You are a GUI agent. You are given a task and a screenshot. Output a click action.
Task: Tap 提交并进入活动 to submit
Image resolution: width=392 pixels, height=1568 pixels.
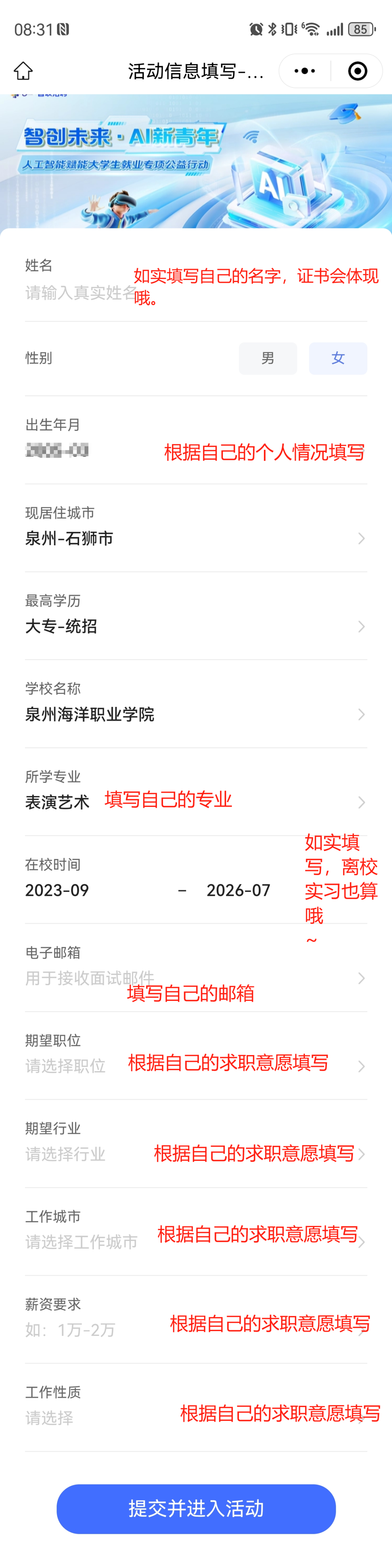(x=196, y=1509)
